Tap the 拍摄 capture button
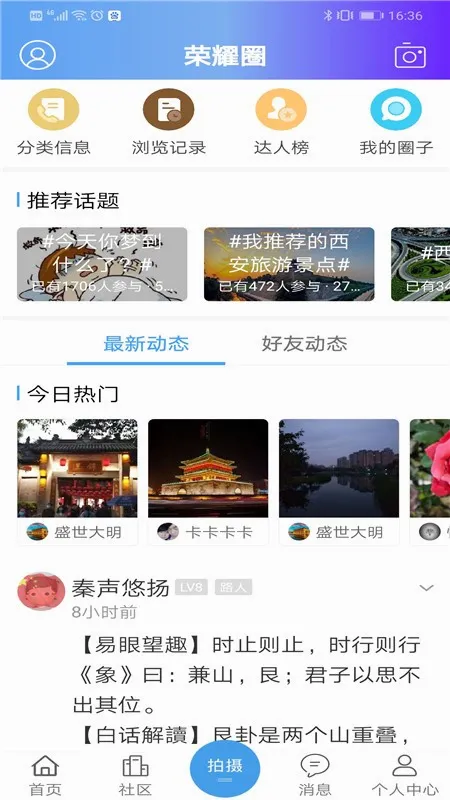 tap(225, 768)
